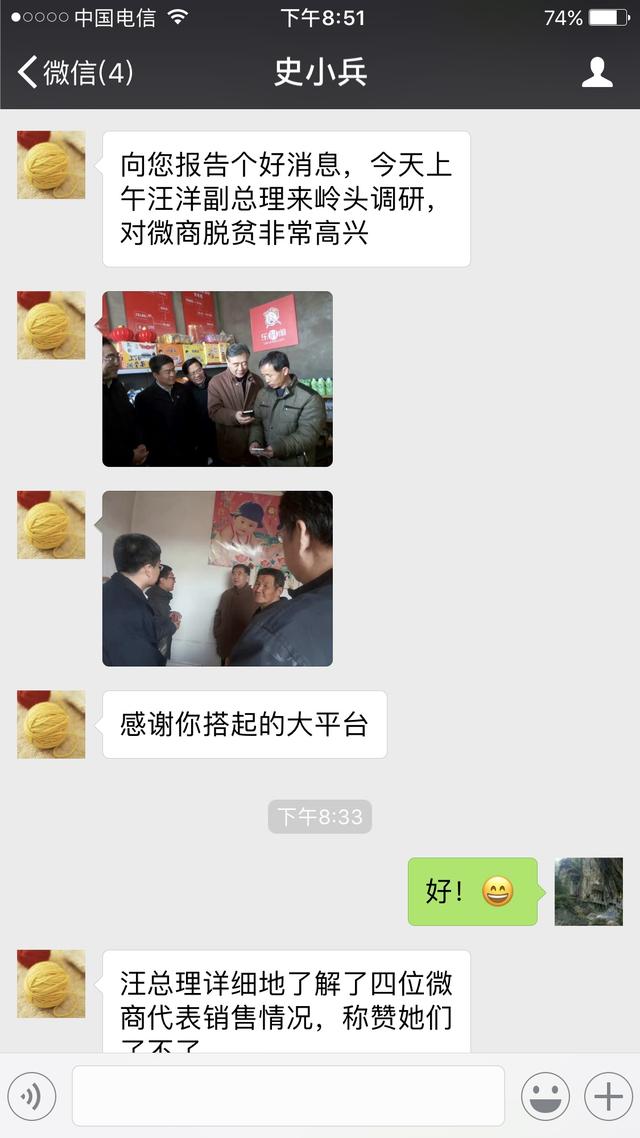
Task: Open the shop visit photo
Action: [x=217, y=379]
